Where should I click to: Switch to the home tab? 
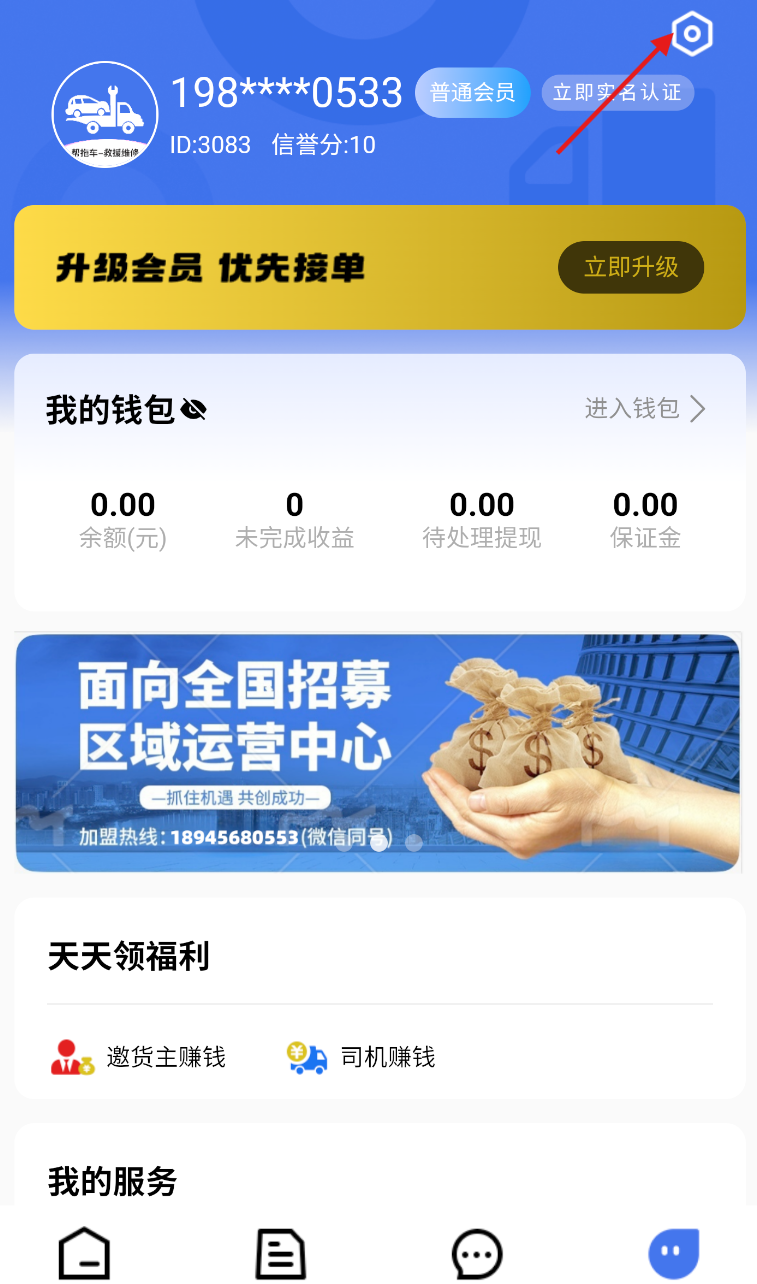click(84, 1252)
